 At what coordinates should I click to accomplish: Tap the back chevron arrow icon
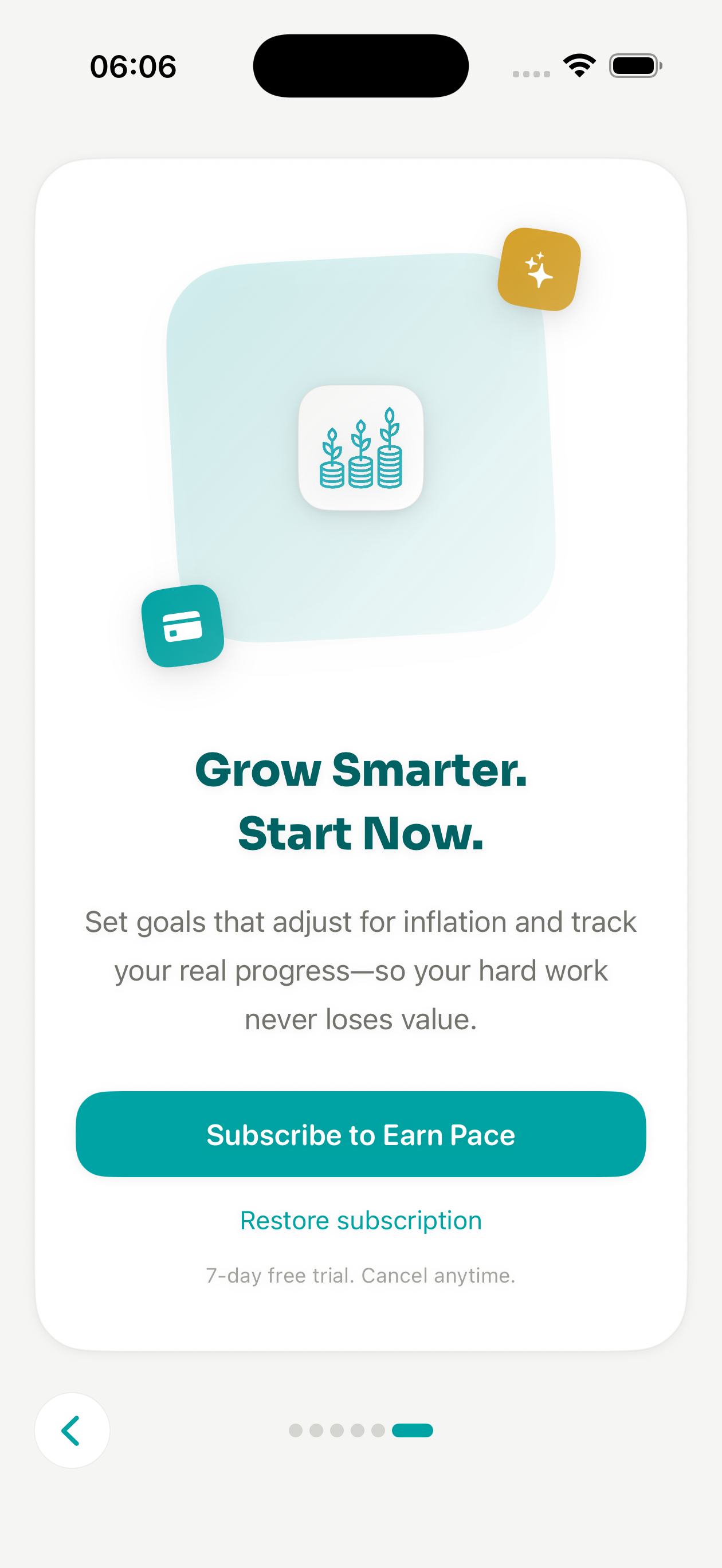(71, 1430)
